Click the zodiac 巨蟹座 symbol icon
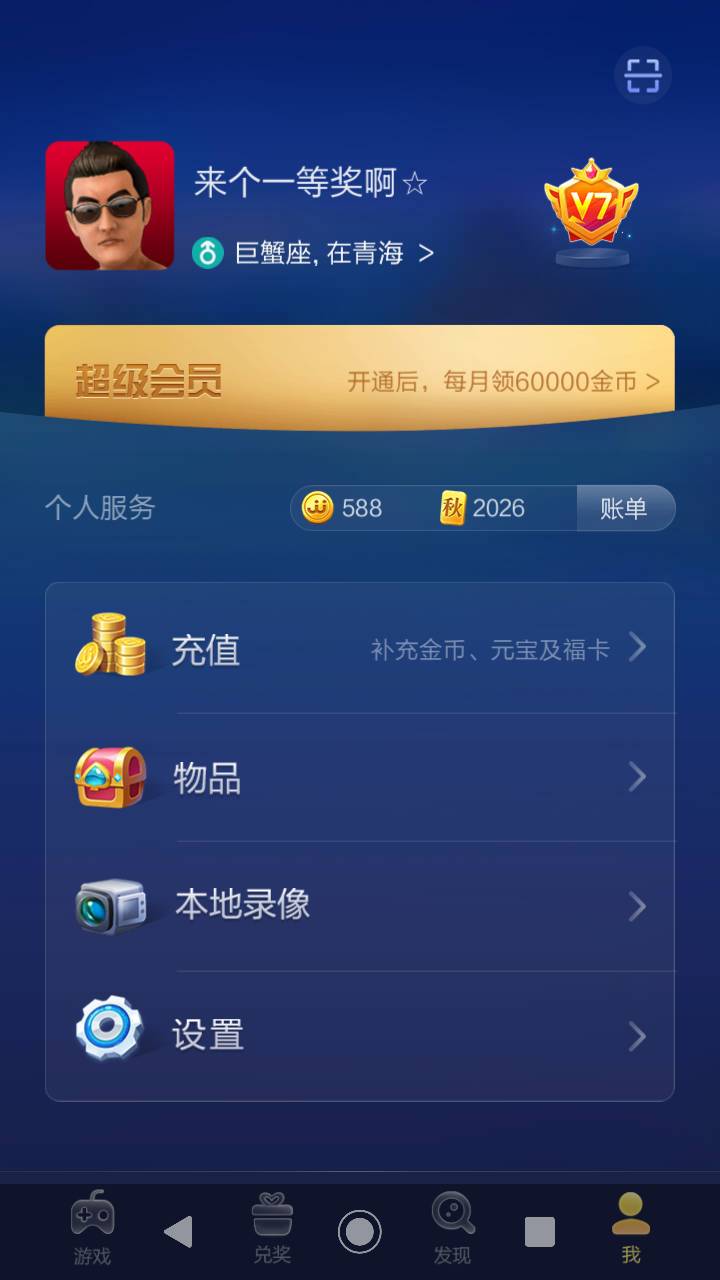The width and height of the screenshot is (720, 1280). tap(208, 253)
